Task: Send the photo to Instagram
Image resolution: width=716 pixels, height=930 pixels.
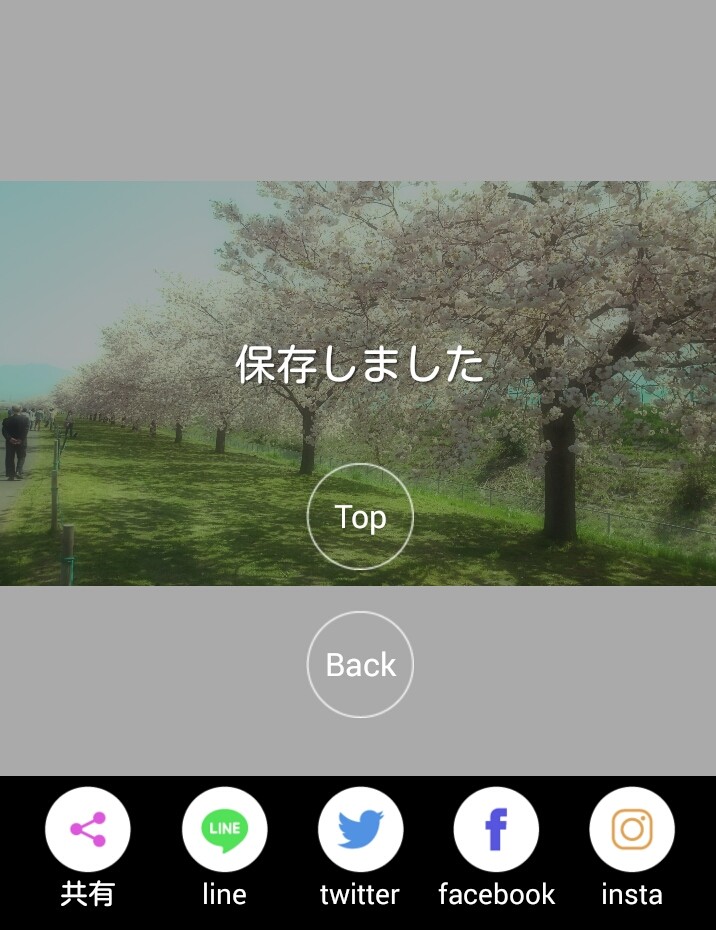Action: click(x=632, y=830)
